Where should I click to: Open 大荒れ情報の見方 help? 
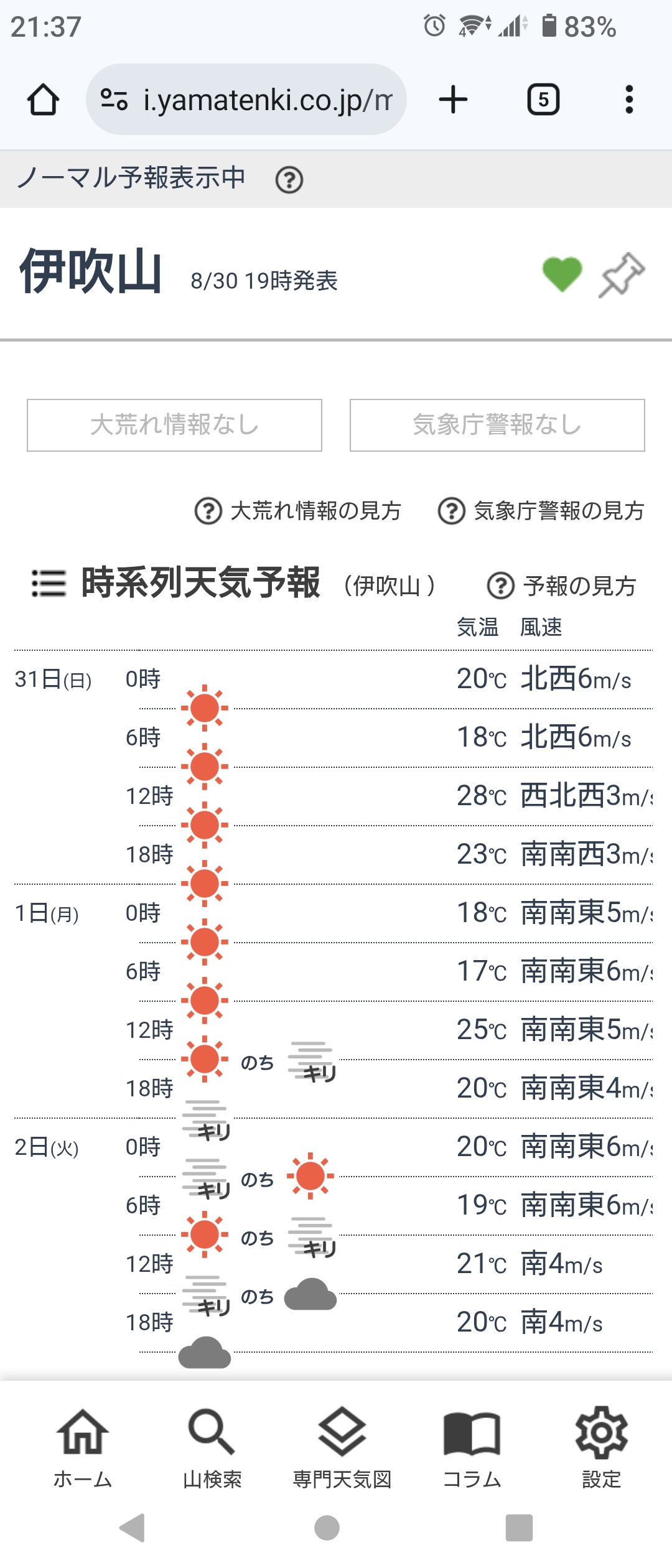pyautogui.click(x=299, y=511)
